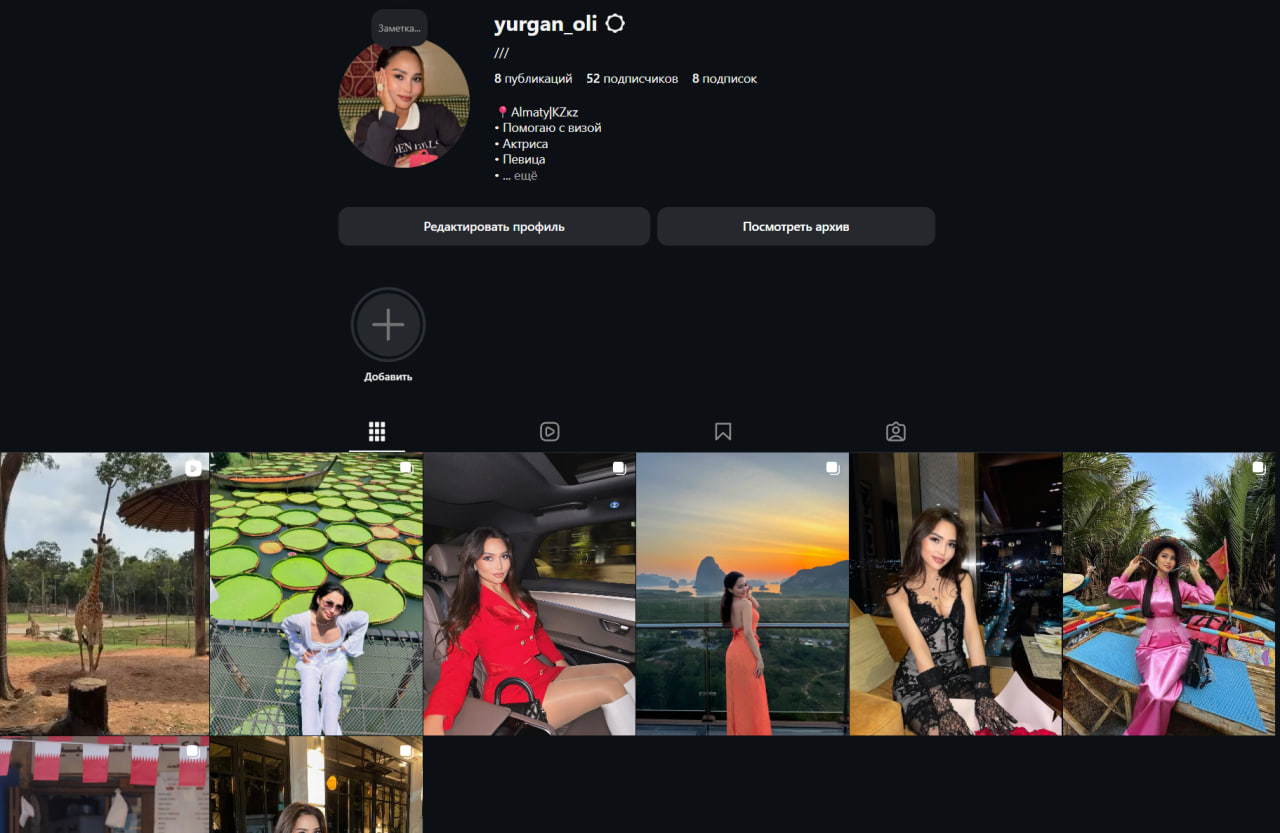Viewport: 1280px width, 833px height.
Task: Switch to the posts grid tab
Action: point(377,432)
